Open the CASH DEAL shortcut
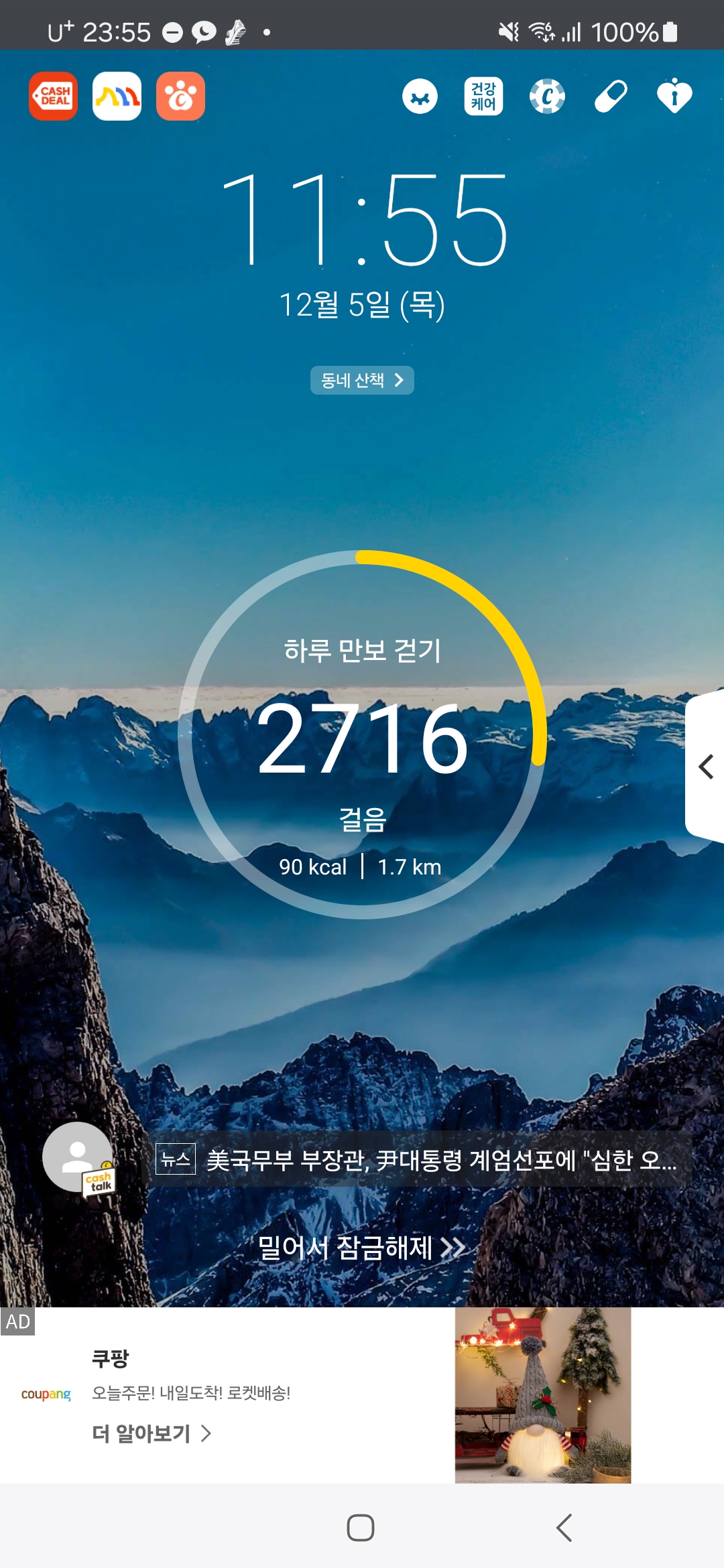Image resolution: width=724 pixels, height=1568 pixels. (x=53, y=96)
